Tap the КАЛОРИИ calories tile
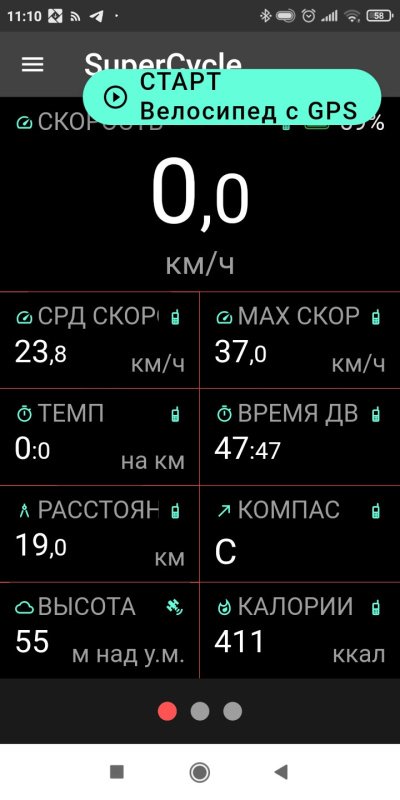400x800 pixels. [300, 631]
